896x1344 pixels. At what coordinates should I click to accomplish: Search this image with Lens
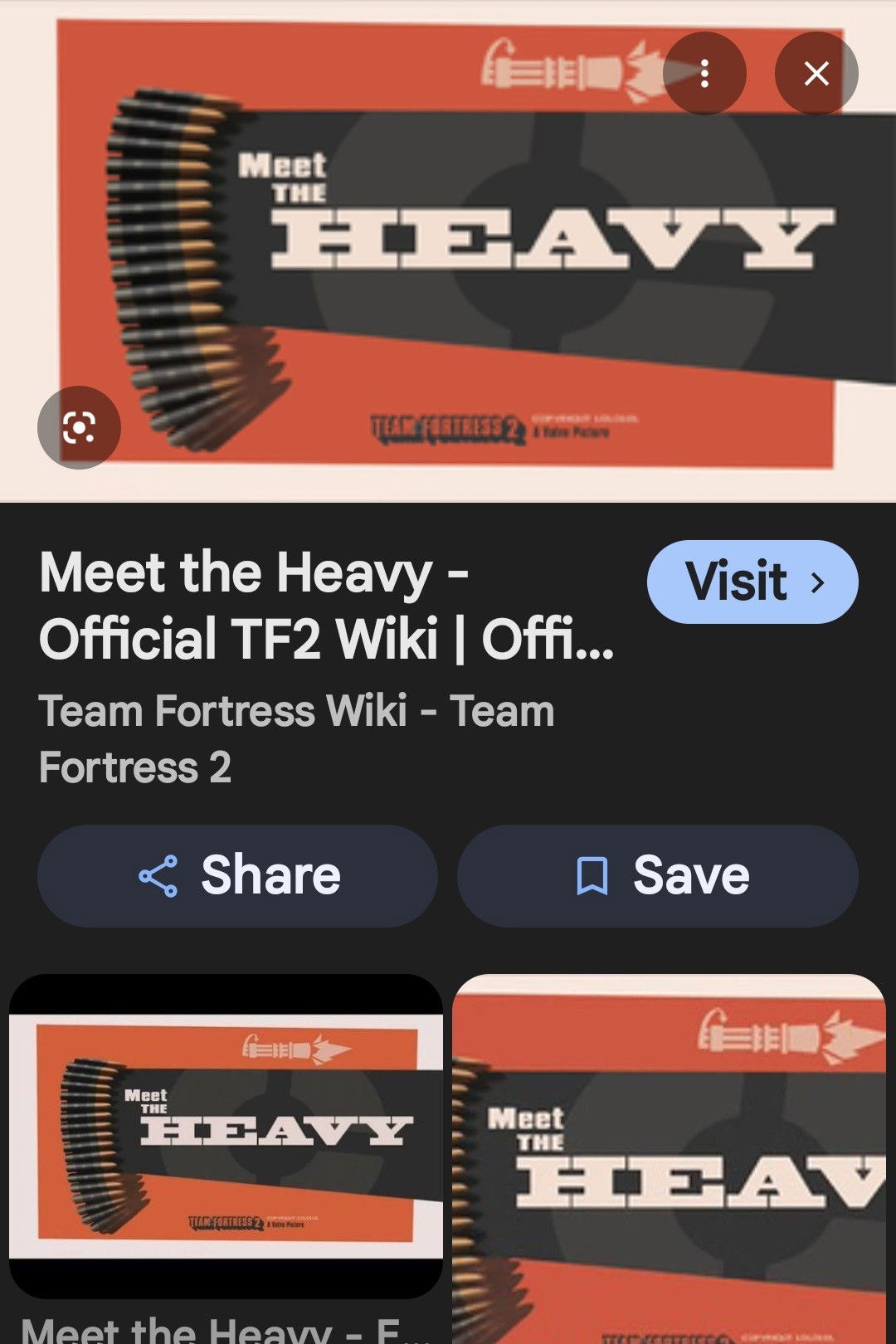(x=79, y=427)
